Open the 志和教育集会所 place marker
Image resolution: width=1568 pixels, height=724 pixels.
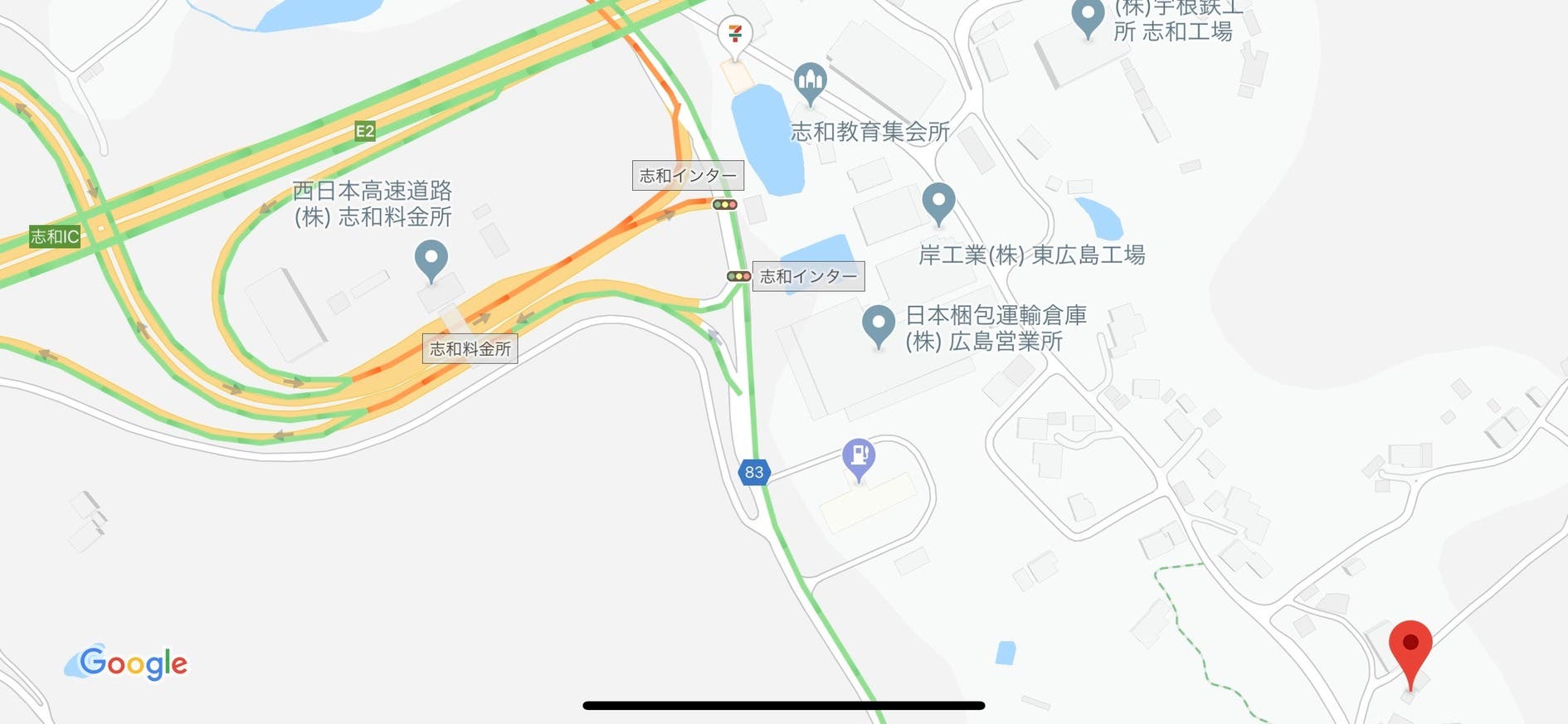(x=810, y=81)
